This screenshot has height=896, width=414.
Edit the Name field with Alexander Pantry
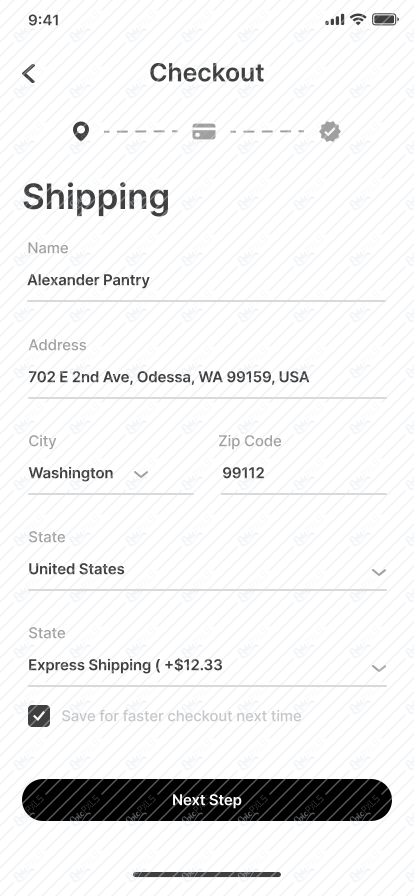(x=206, y=281)
